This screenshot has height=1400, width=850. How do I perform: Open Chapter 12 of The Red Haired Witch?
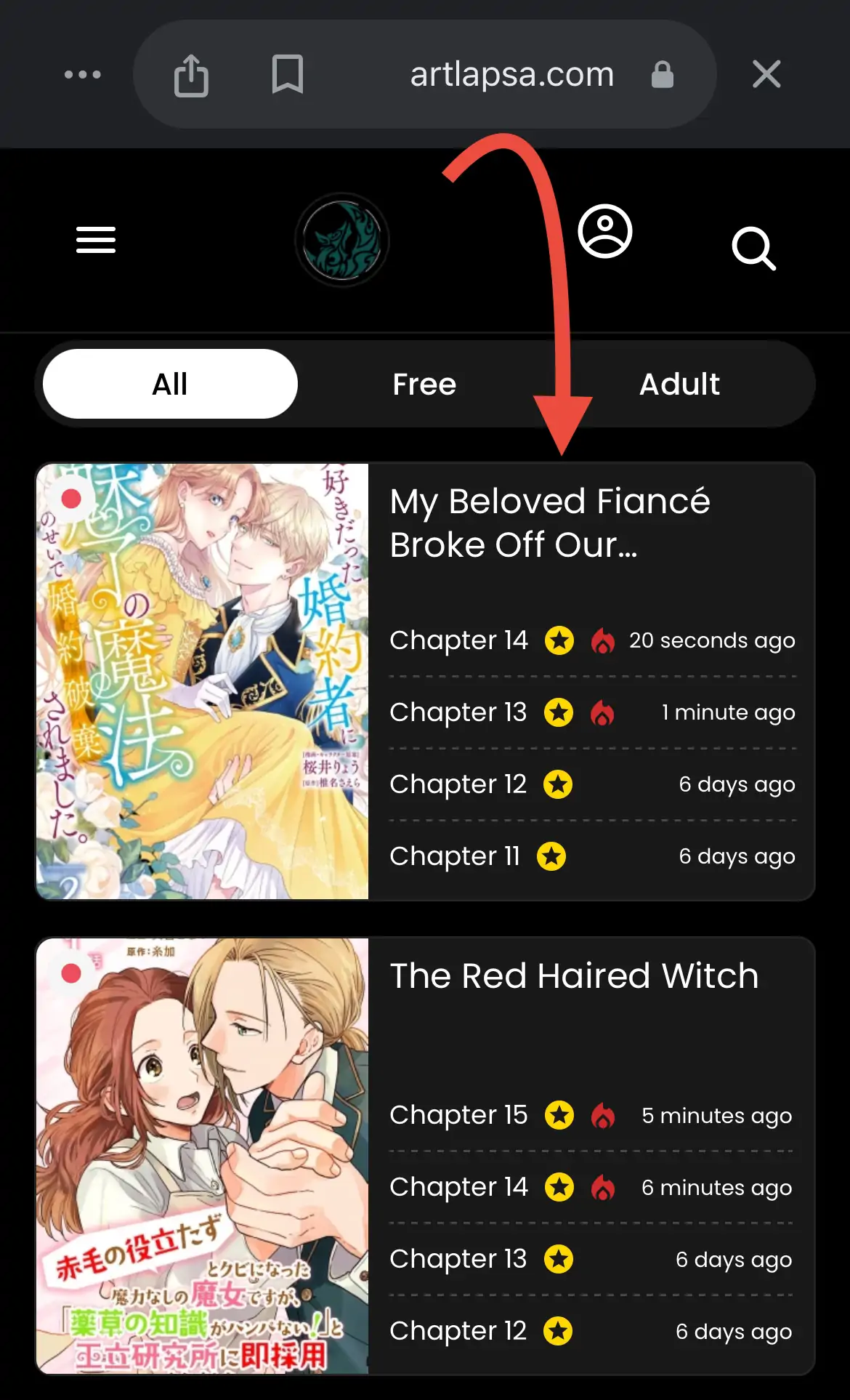click(x=591, y=1331)
